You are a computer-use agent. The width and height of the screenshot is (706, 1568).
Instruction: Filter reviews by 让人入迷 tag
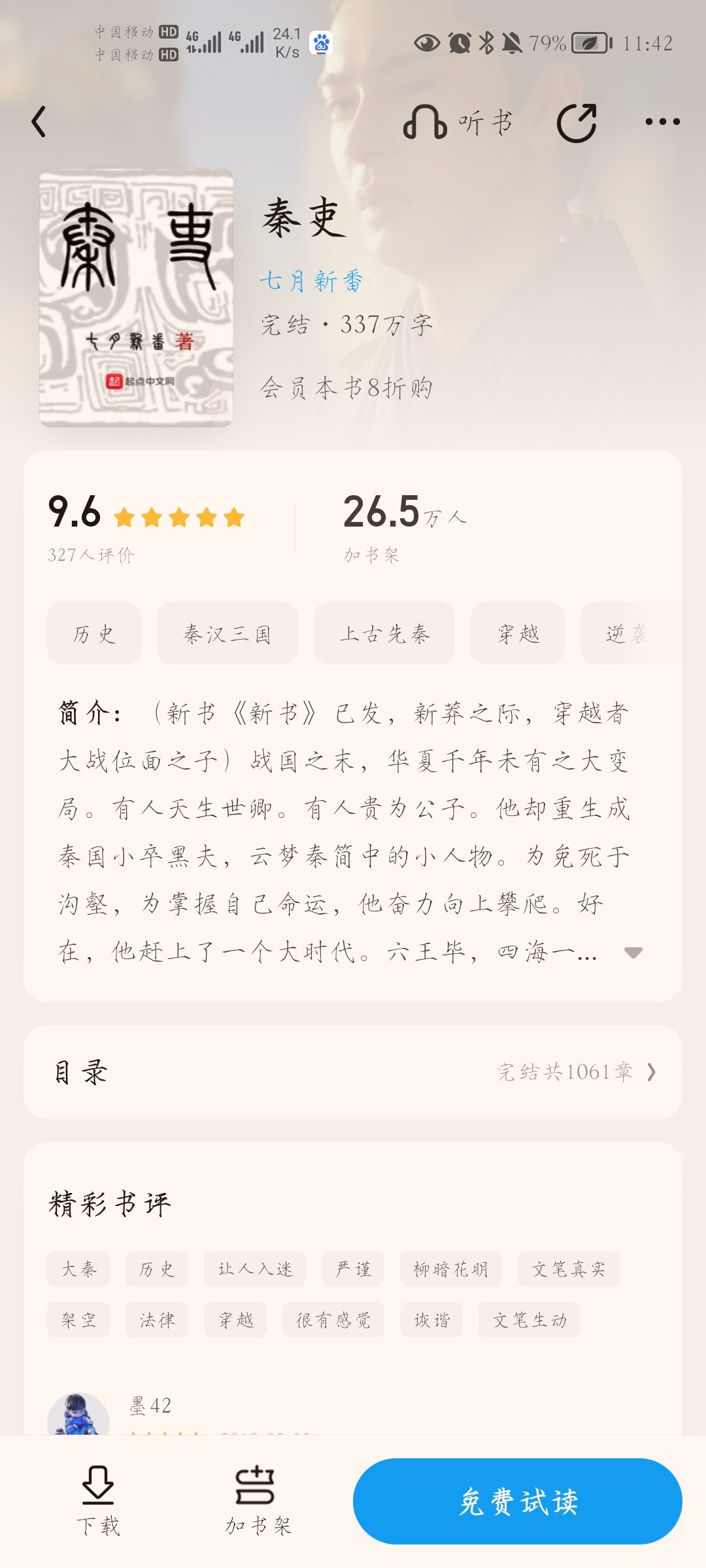click(x=255, y=1269)
